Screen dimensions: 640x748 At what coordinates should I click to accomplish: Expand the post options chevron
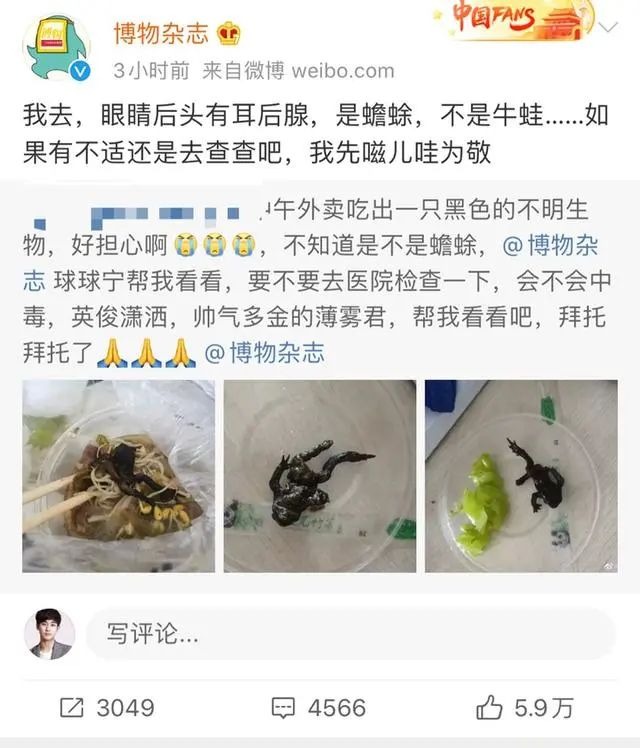tap(608, 28)
